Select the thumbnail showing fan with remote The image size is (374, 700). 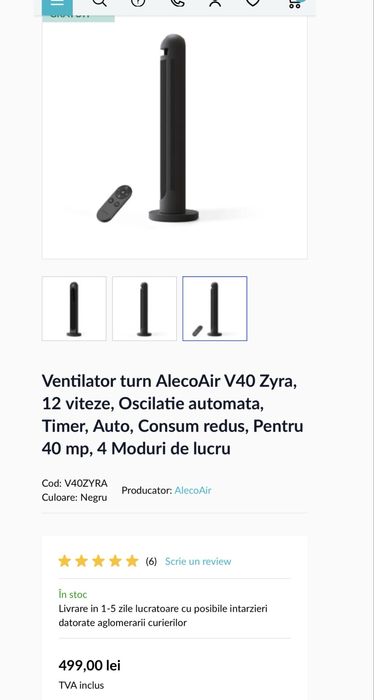point(215,308)
